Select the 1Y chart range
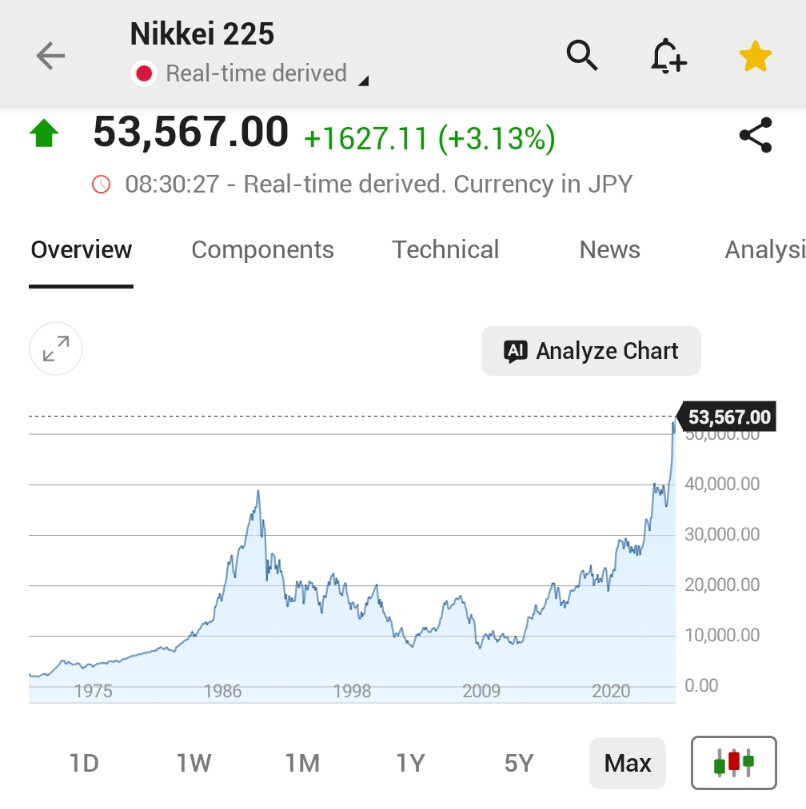This screenshot has height=809, width=806. click(410, 764)
